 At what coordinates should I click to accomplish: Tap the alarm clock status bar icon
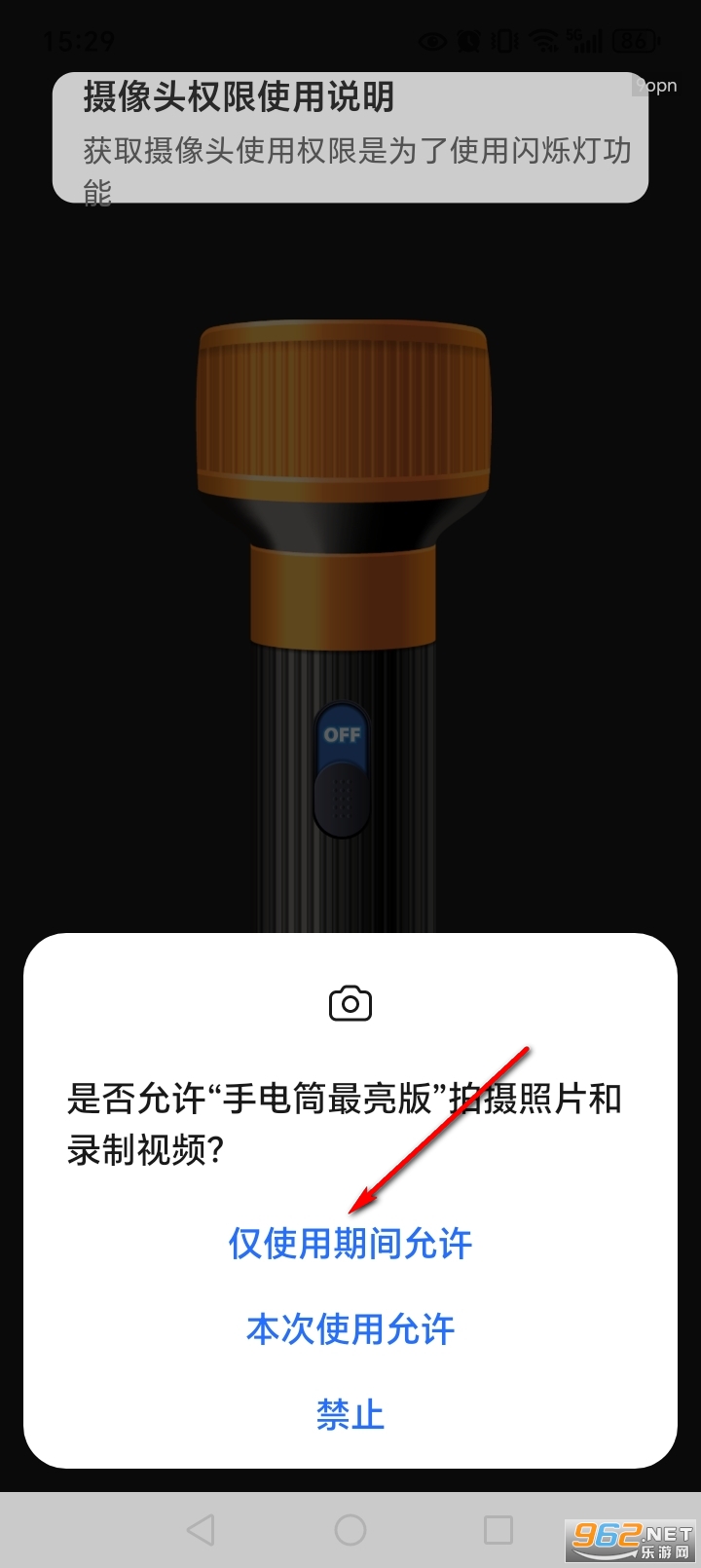point(467,41)
